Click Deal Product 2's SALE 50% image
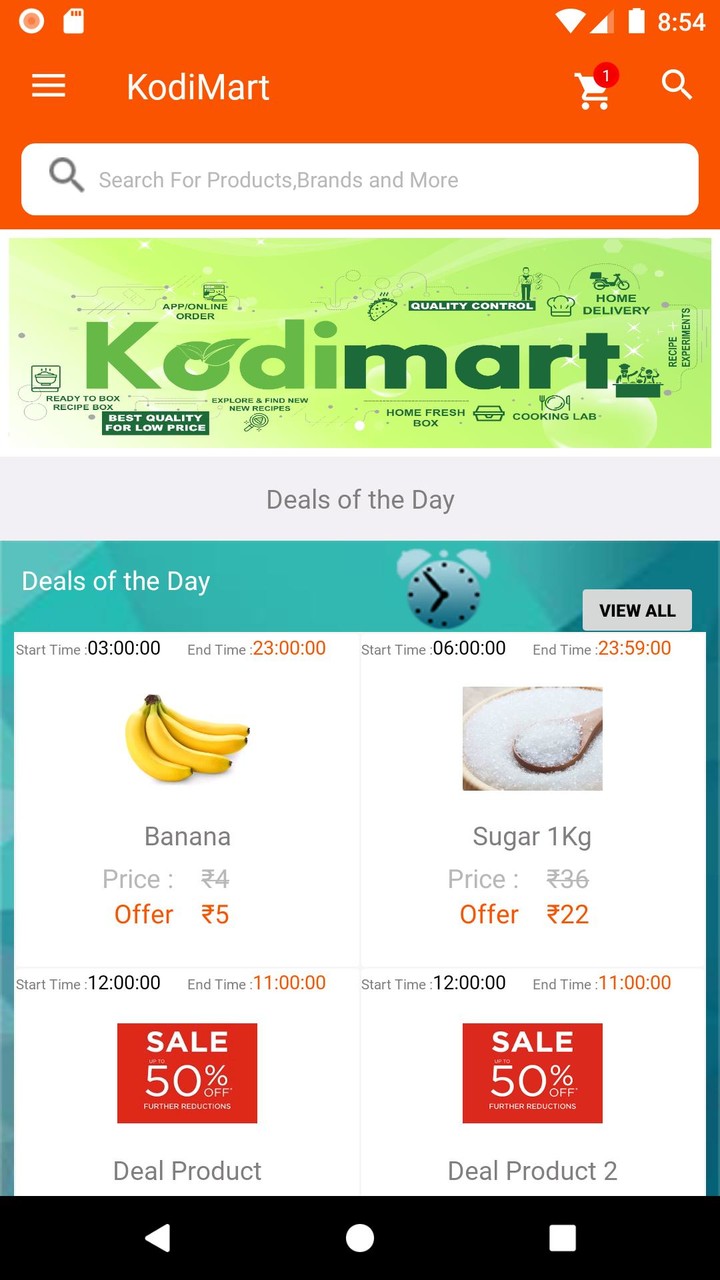 click(x=532, y=1072)
